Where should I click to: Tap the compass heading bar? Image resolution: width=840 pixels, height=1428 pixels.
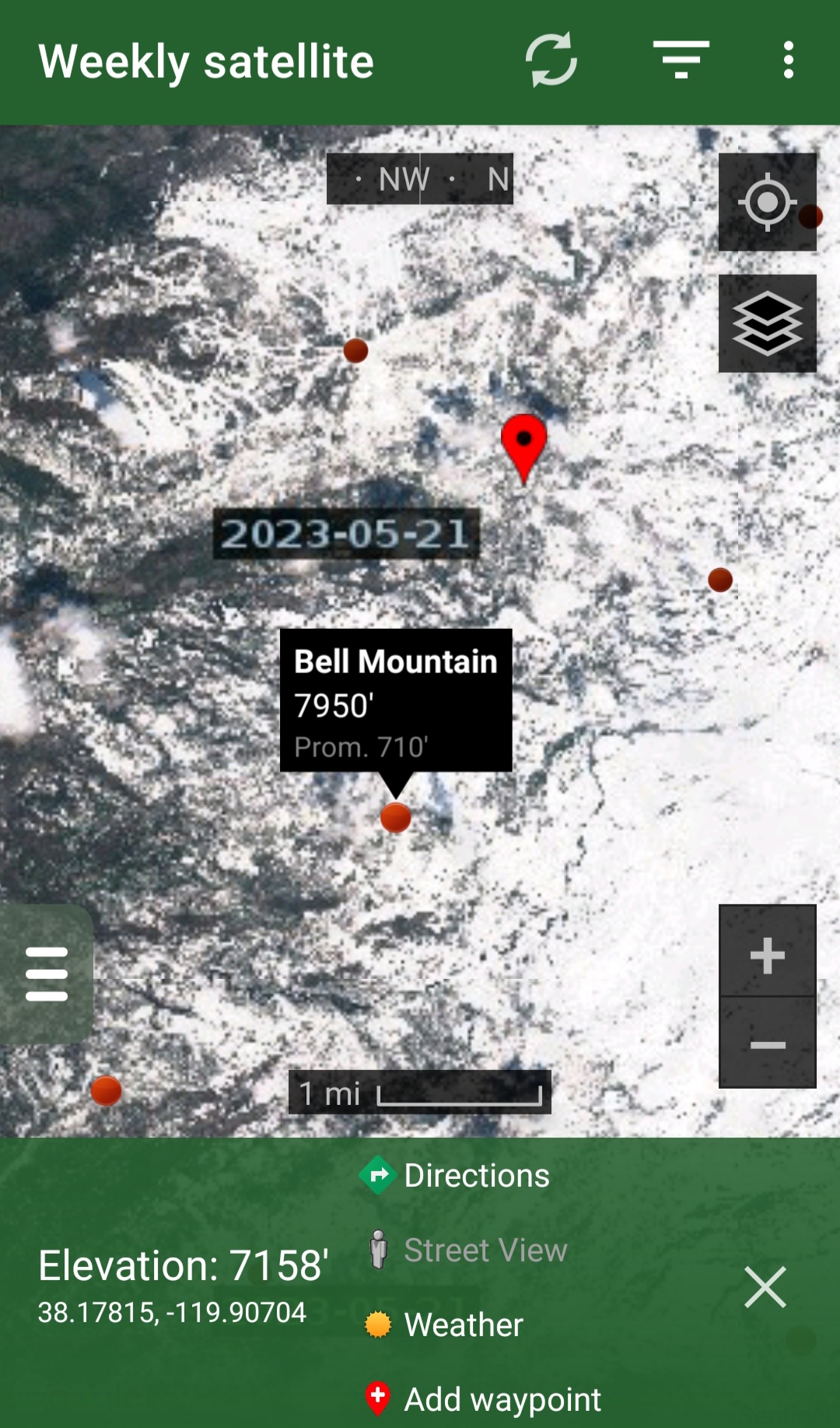coord(420,179)
